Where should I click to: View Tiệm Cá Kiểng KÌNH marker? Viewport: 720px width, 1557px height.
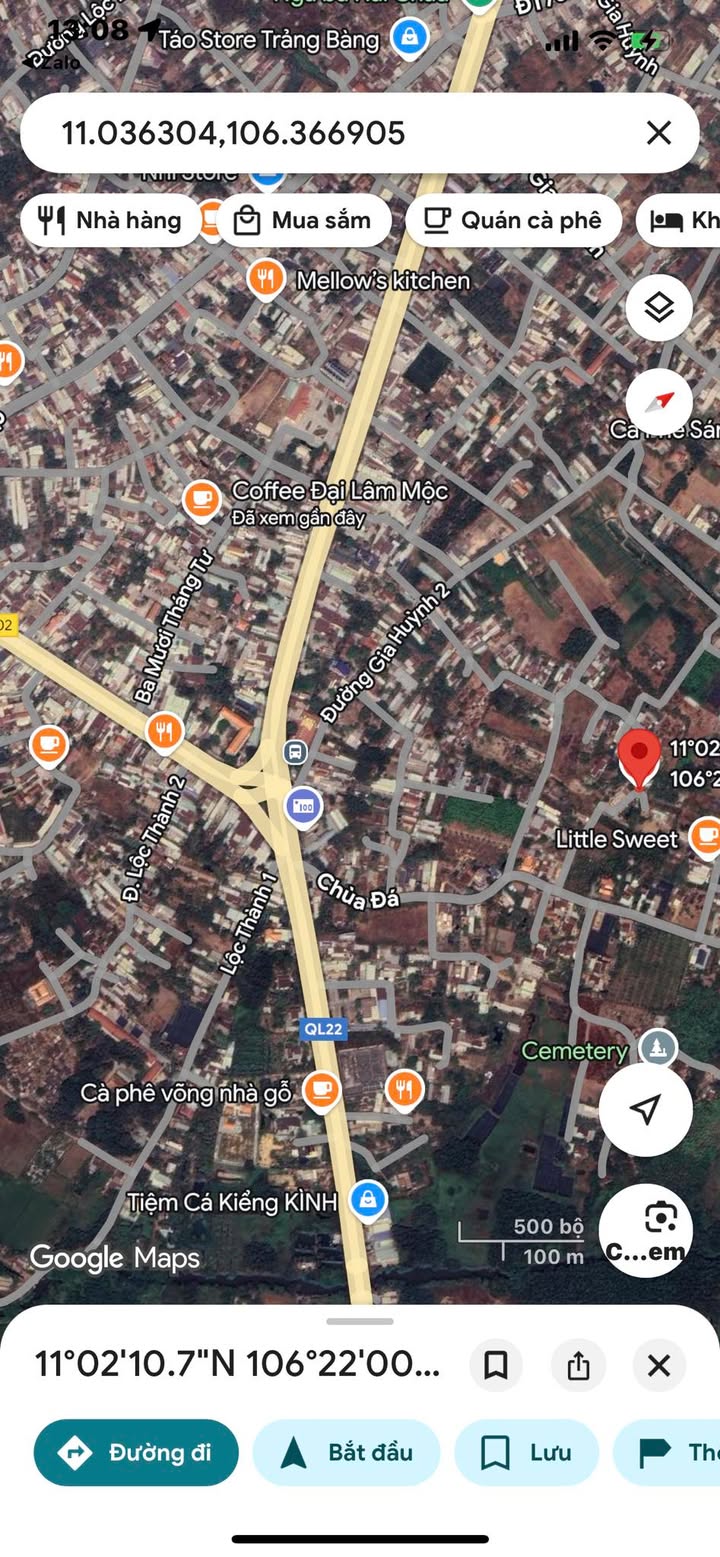[x=368, y=1200]
